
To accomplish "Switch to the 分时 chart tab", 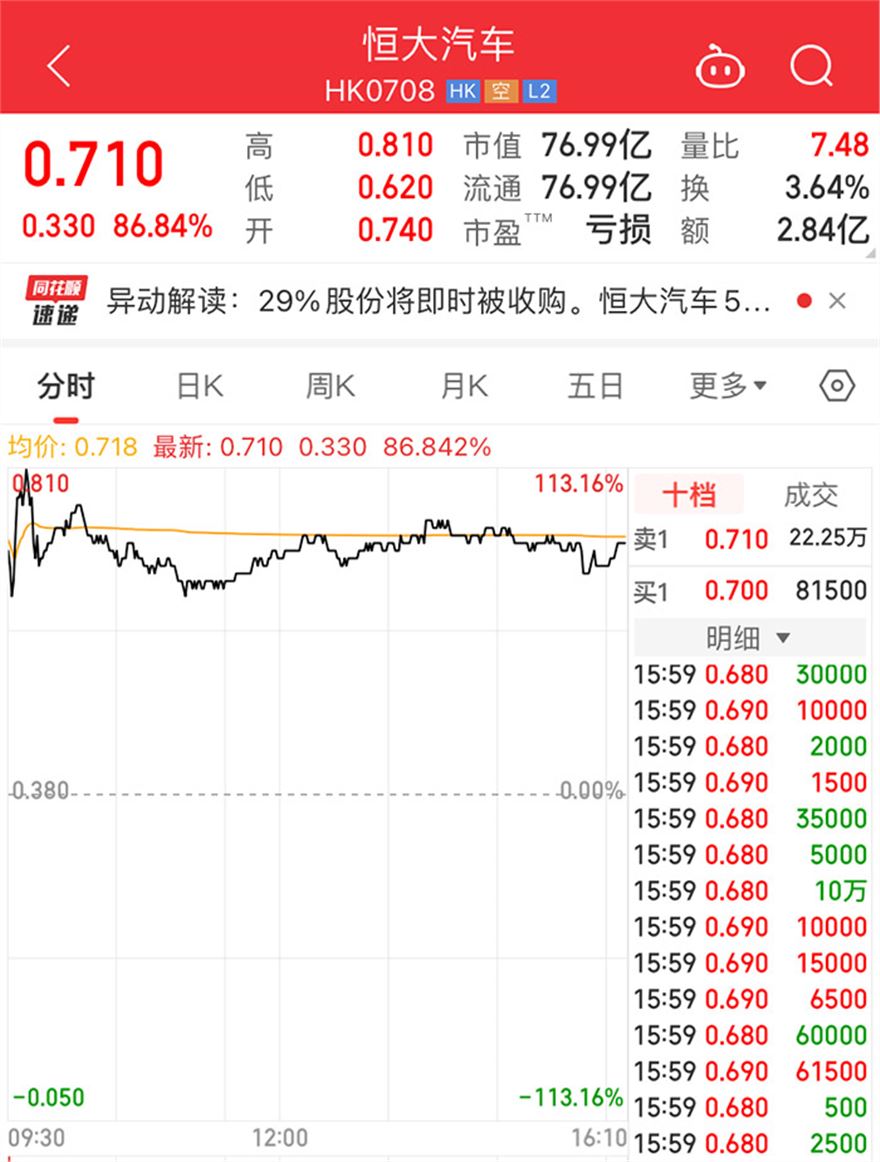I will (66, 386).
